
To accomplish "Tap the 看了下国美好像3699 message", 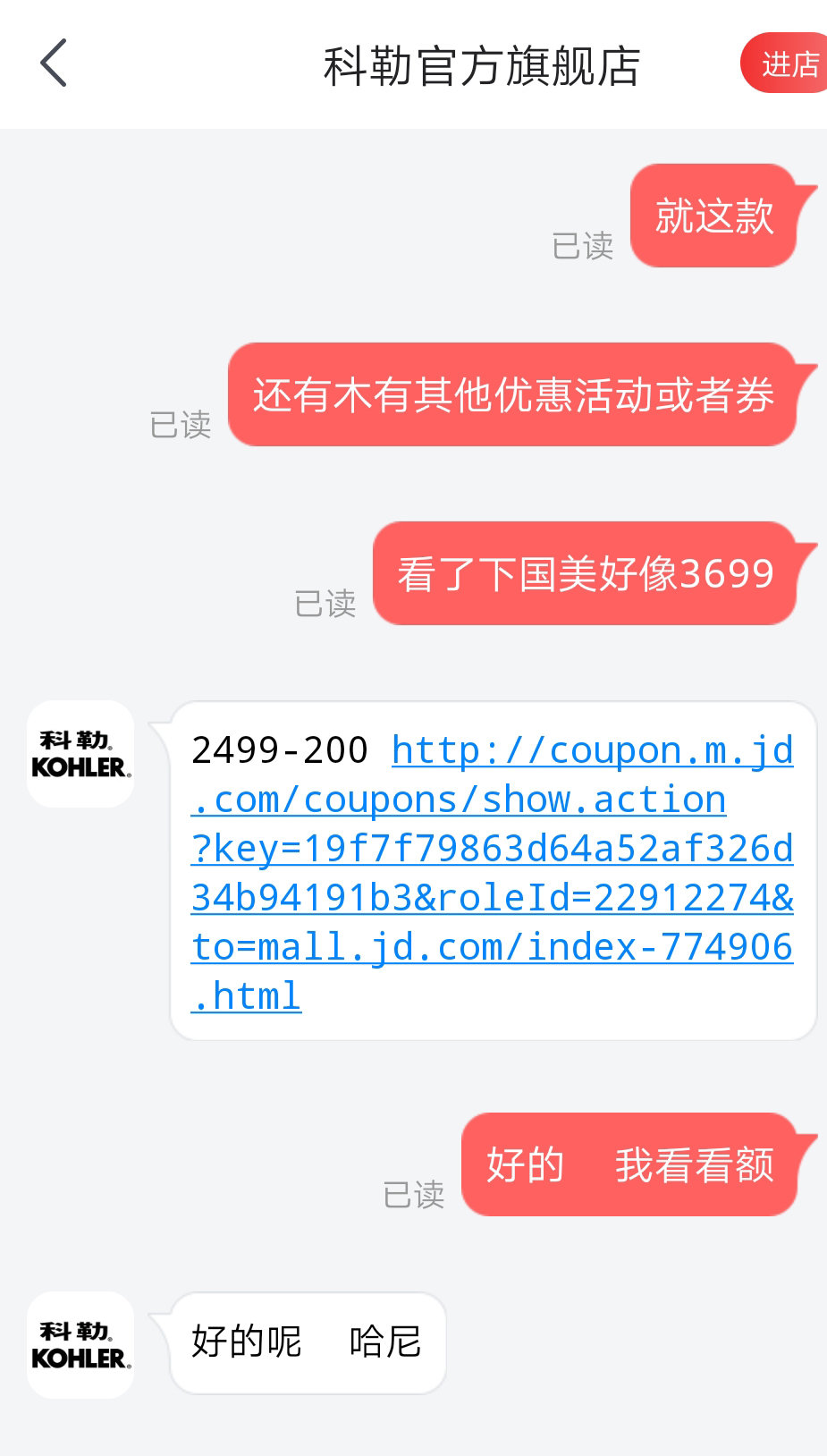I will (x=586, y=573).
